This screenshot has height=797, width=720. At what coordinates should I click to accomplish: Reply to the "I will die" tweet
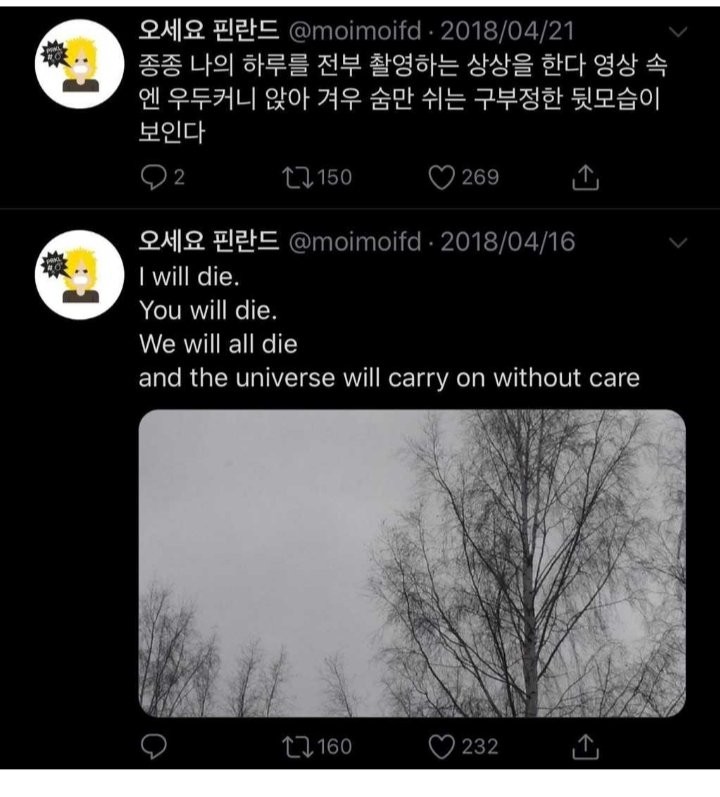(152, 746)
